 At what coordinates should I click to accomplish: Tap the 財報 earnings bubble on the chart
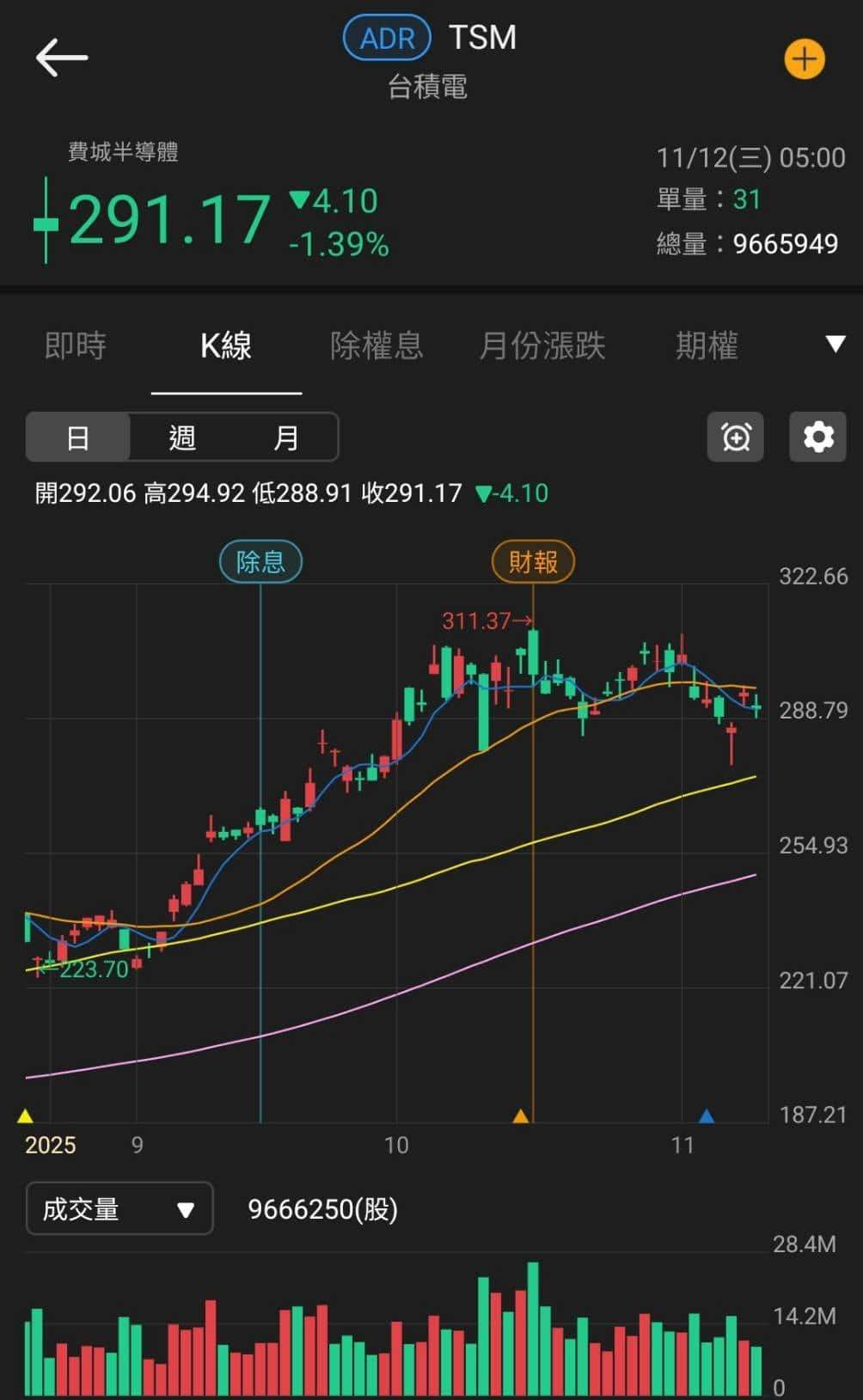pos(533,561)
